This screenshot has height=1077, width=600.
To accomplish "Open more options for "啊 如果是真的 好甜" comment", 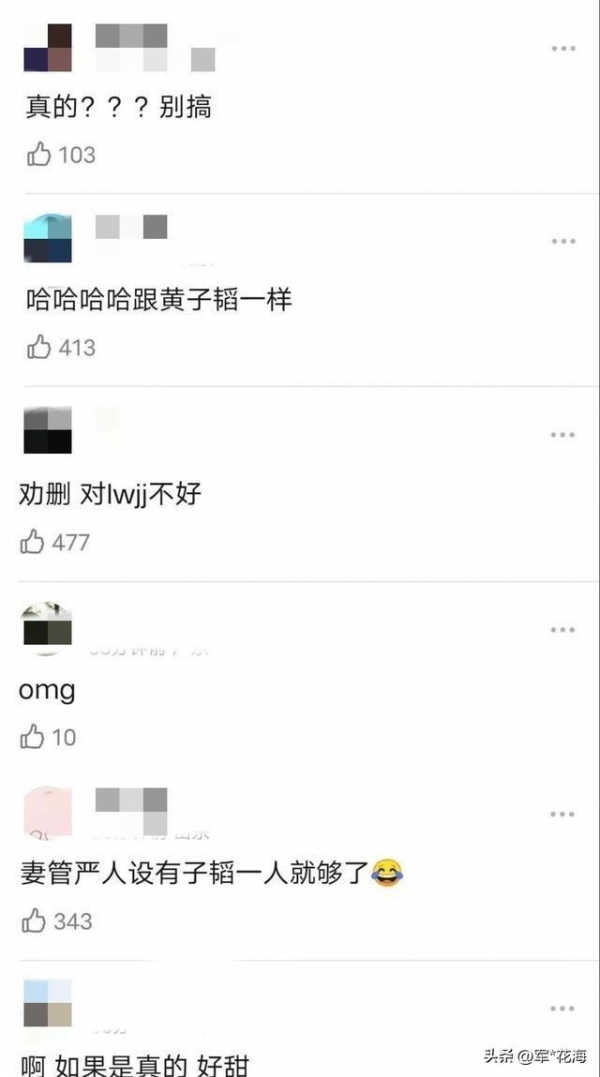I will pyautogui.click(x=563, y=1008).
